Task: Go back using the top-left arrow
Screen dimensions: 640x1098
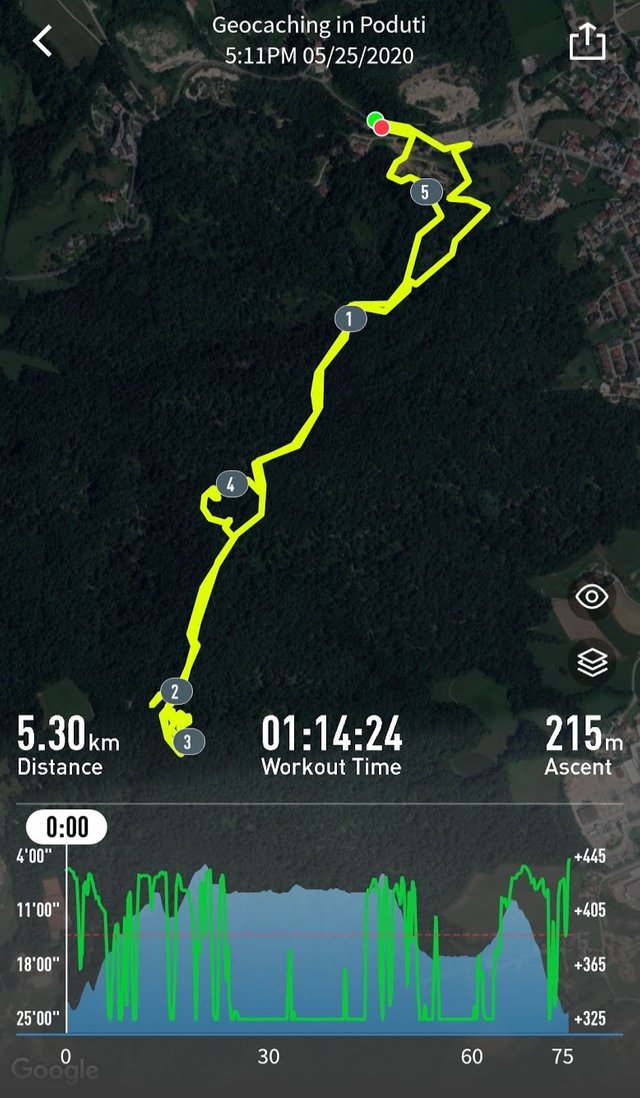Action: pyautogui.click(x=42, y=41)
